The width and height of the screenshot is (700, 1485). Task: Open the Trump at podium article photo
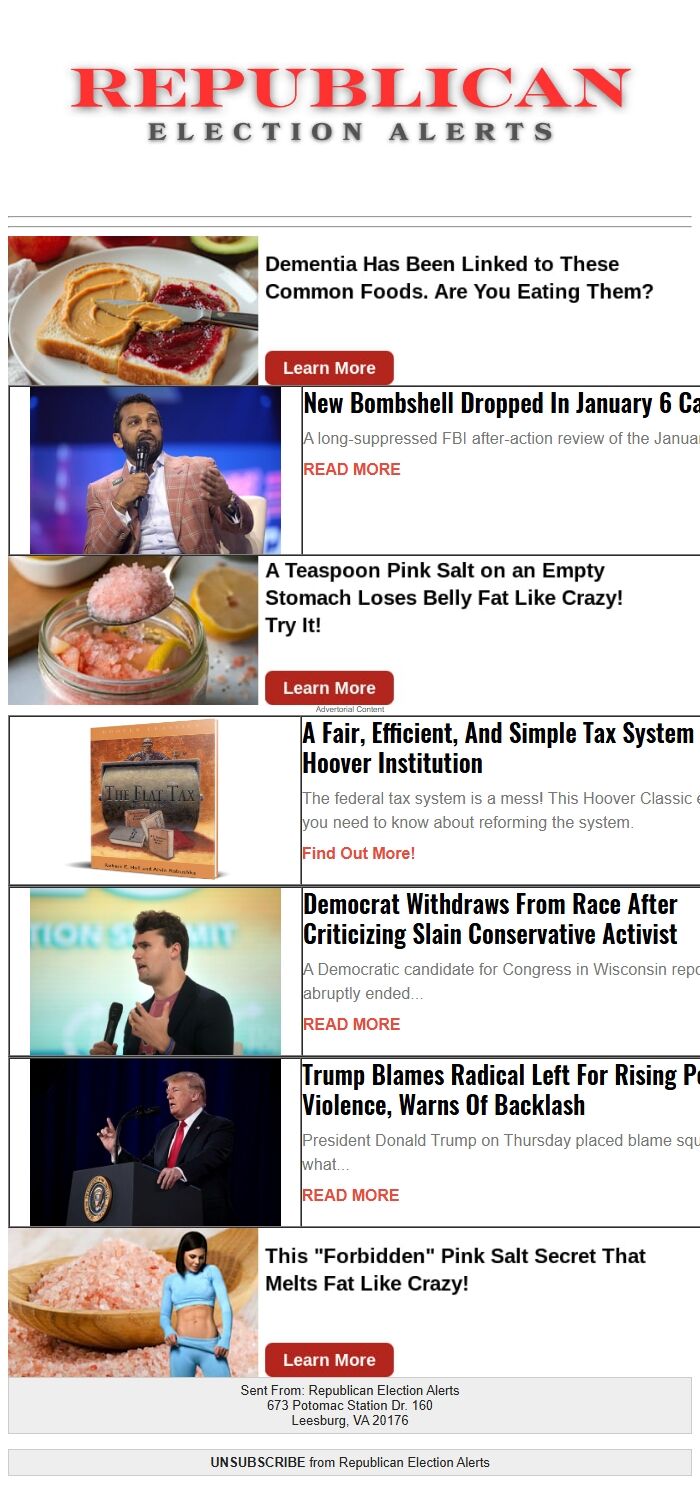point(155,1142)
